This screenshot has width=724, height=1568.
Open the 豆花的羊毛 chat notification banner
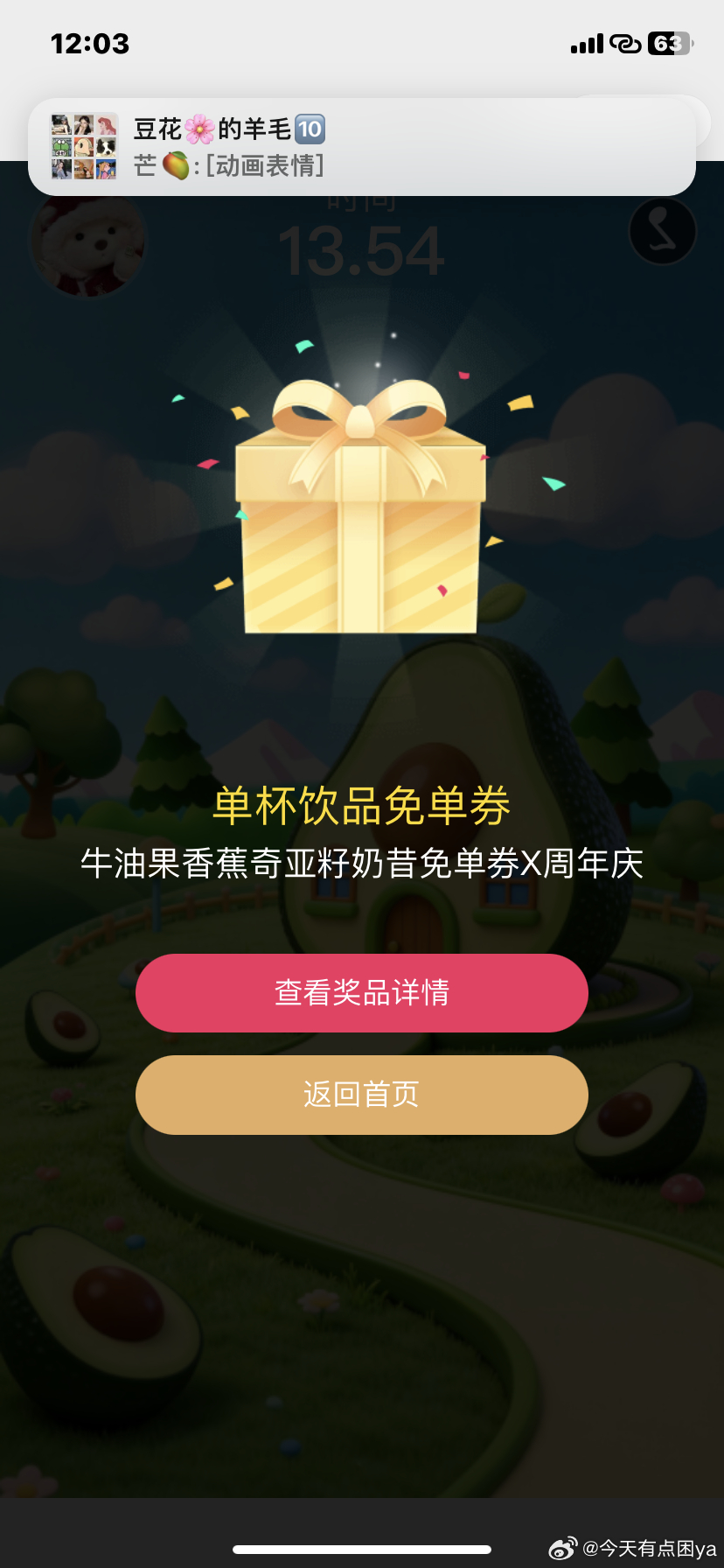pos(361,147)
